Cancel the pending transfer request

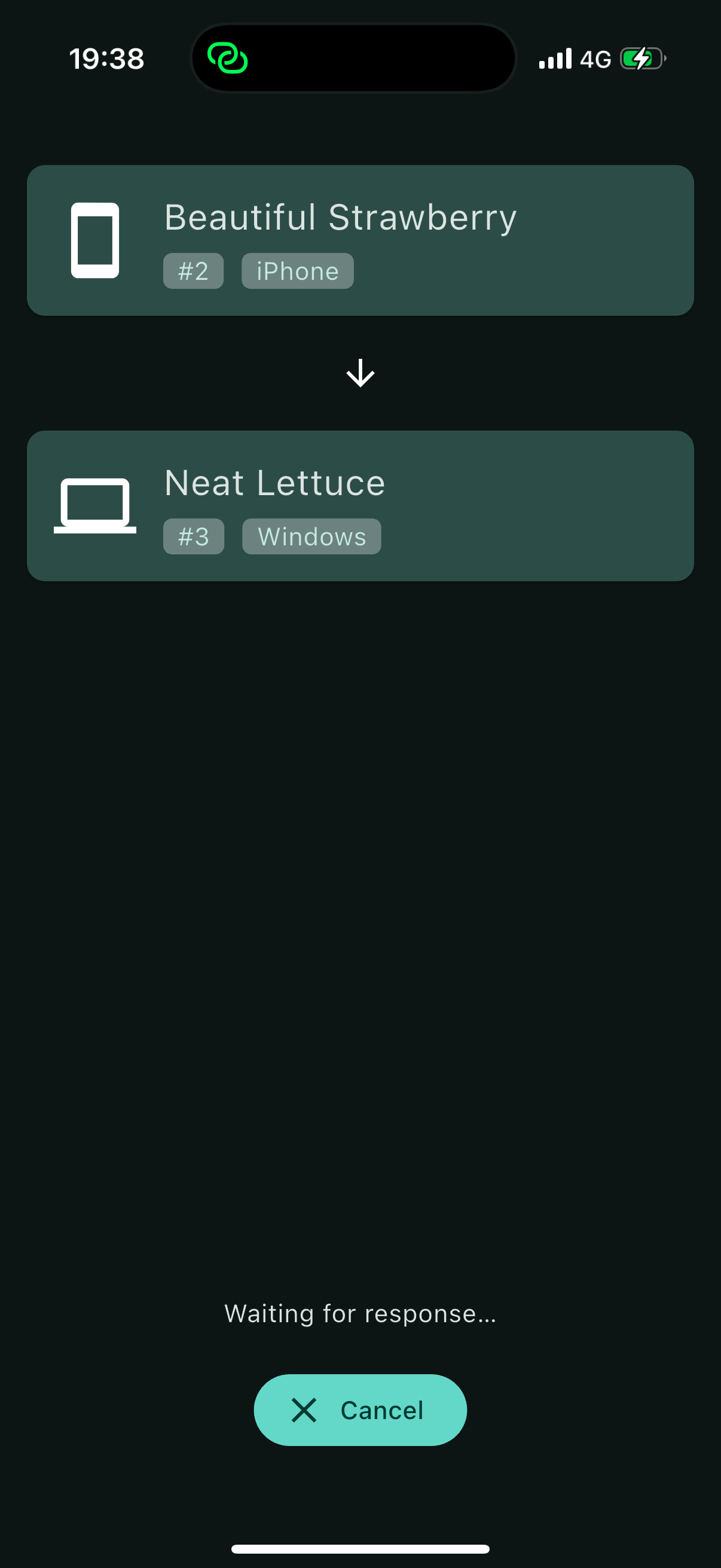(359, 1410)
